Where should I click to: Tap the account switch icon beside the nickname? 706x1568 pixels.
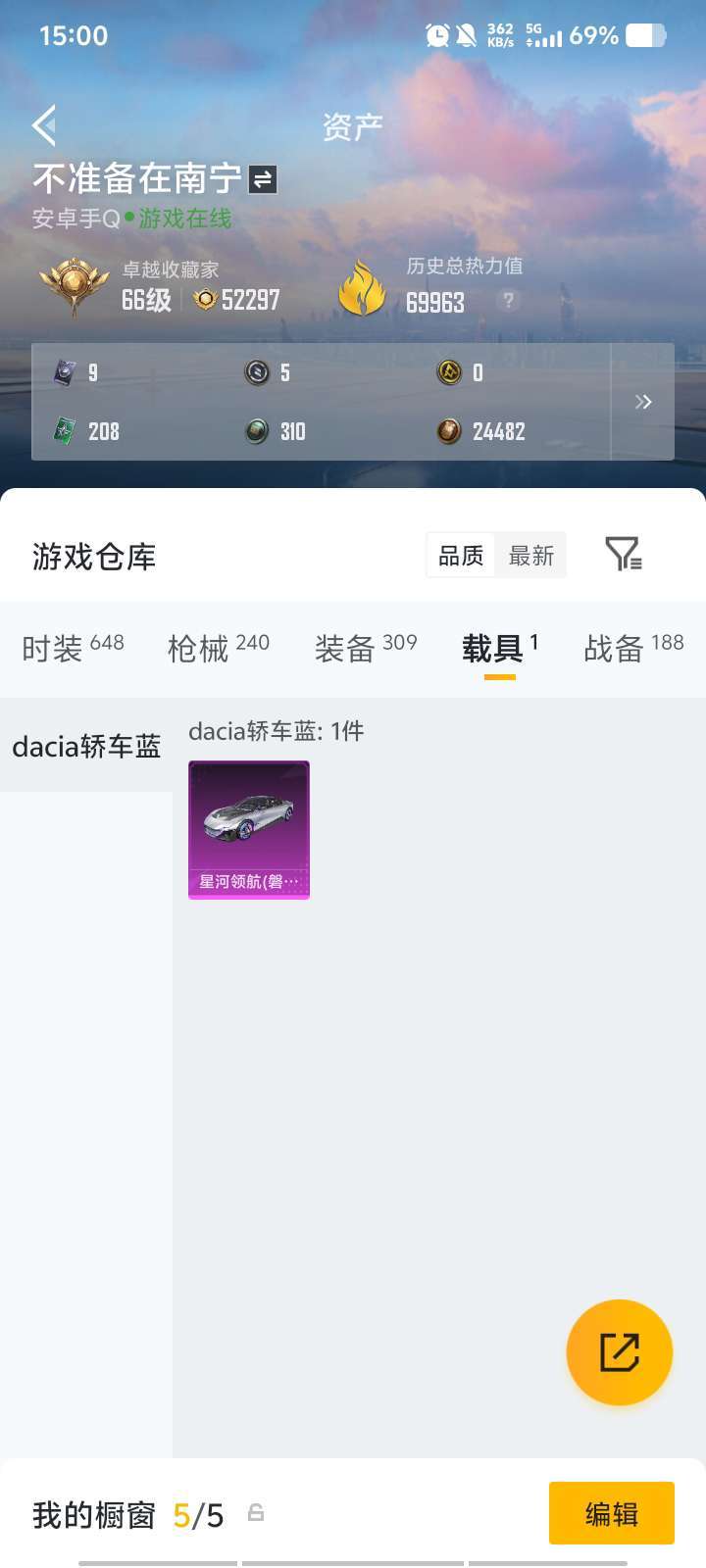pyautogui.click(x=263, y=179)
